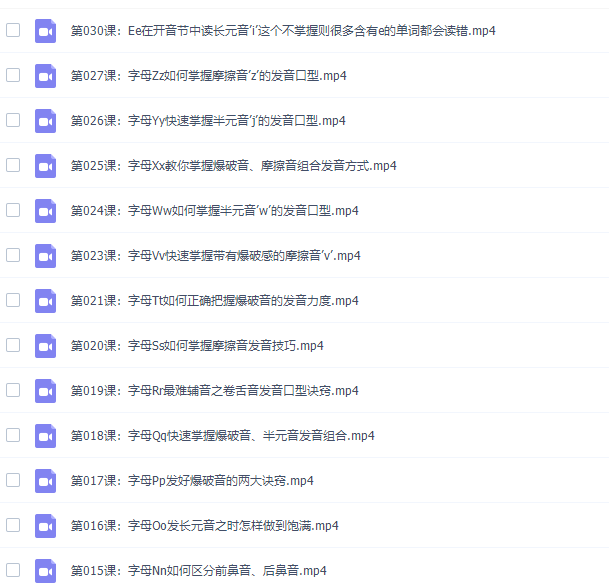Viewport: 609px width, 588px height.
Task: Open 第026课 字母Yy video
Action: point(207,121)
